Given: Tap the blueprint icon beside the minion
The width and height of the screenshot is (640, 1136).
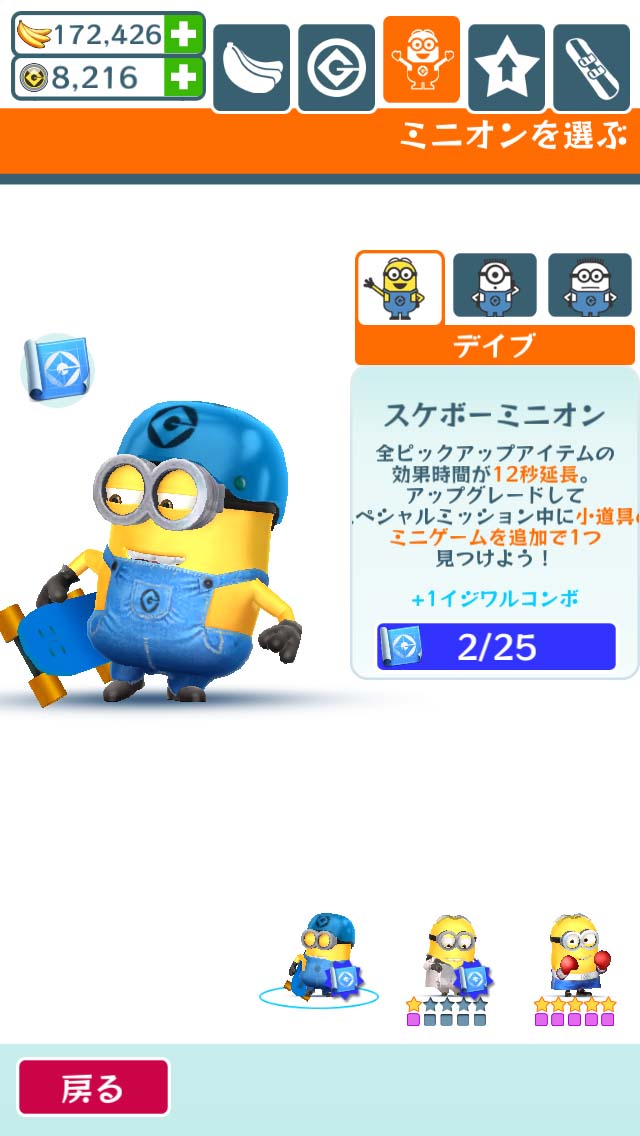Looking at the screenshot, I should pos(57,369).
